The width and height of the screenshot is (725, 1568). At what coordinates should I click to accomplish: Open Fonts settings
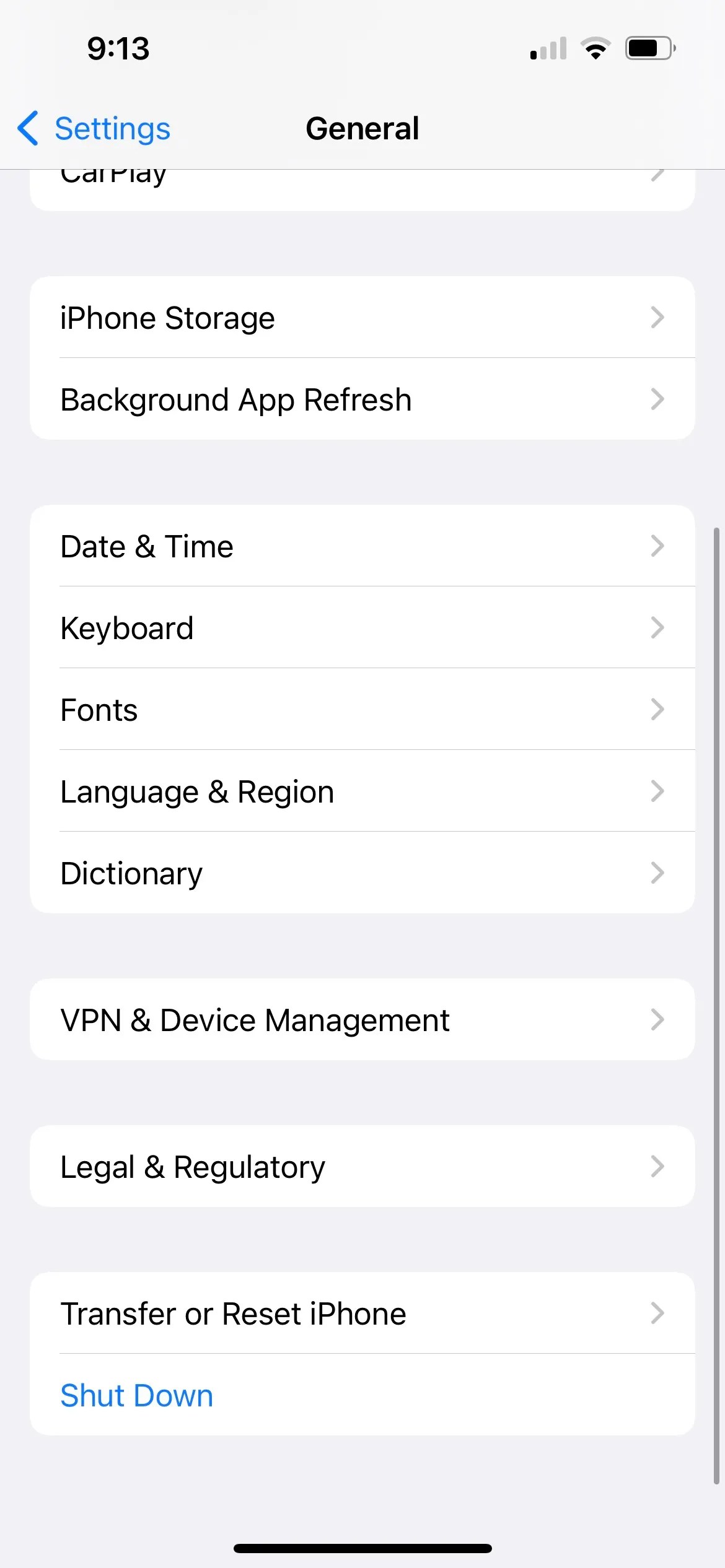pyautogui.click(x=362, y=710)
